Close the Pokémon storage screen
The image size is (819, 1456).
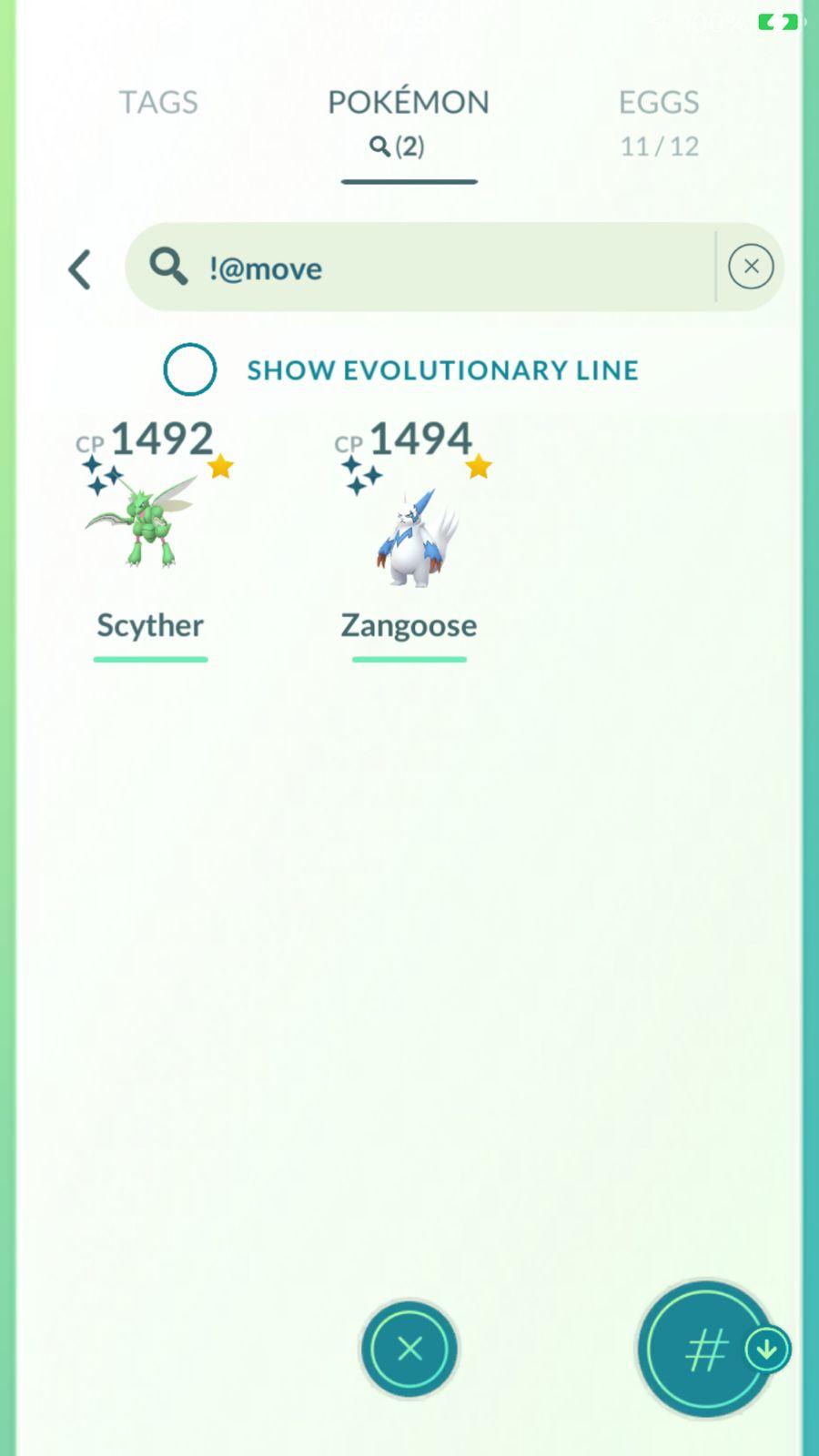[x=409, y=1348]
